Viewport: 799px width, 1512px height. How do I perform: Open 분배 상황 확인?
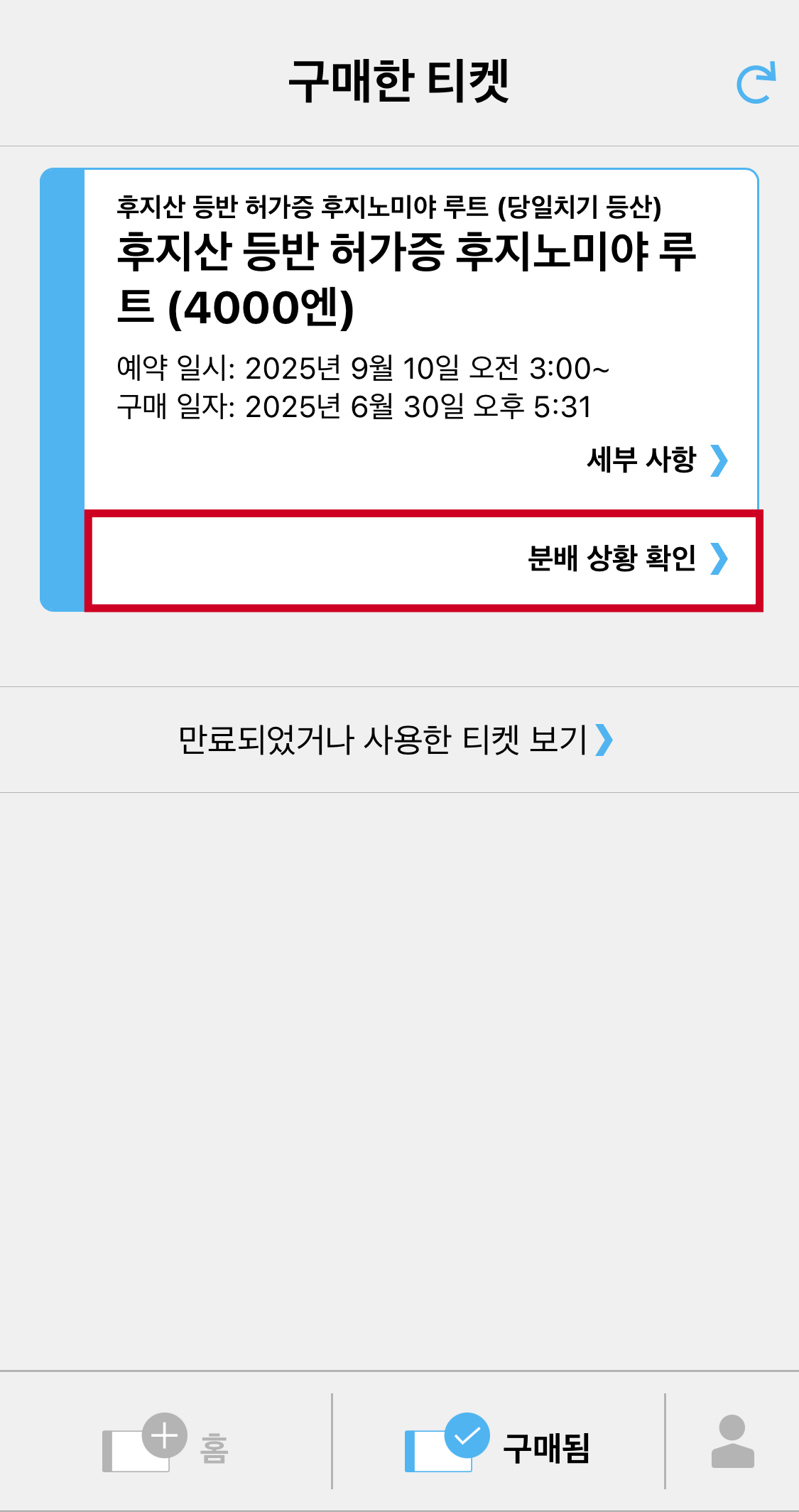point(423,560)
